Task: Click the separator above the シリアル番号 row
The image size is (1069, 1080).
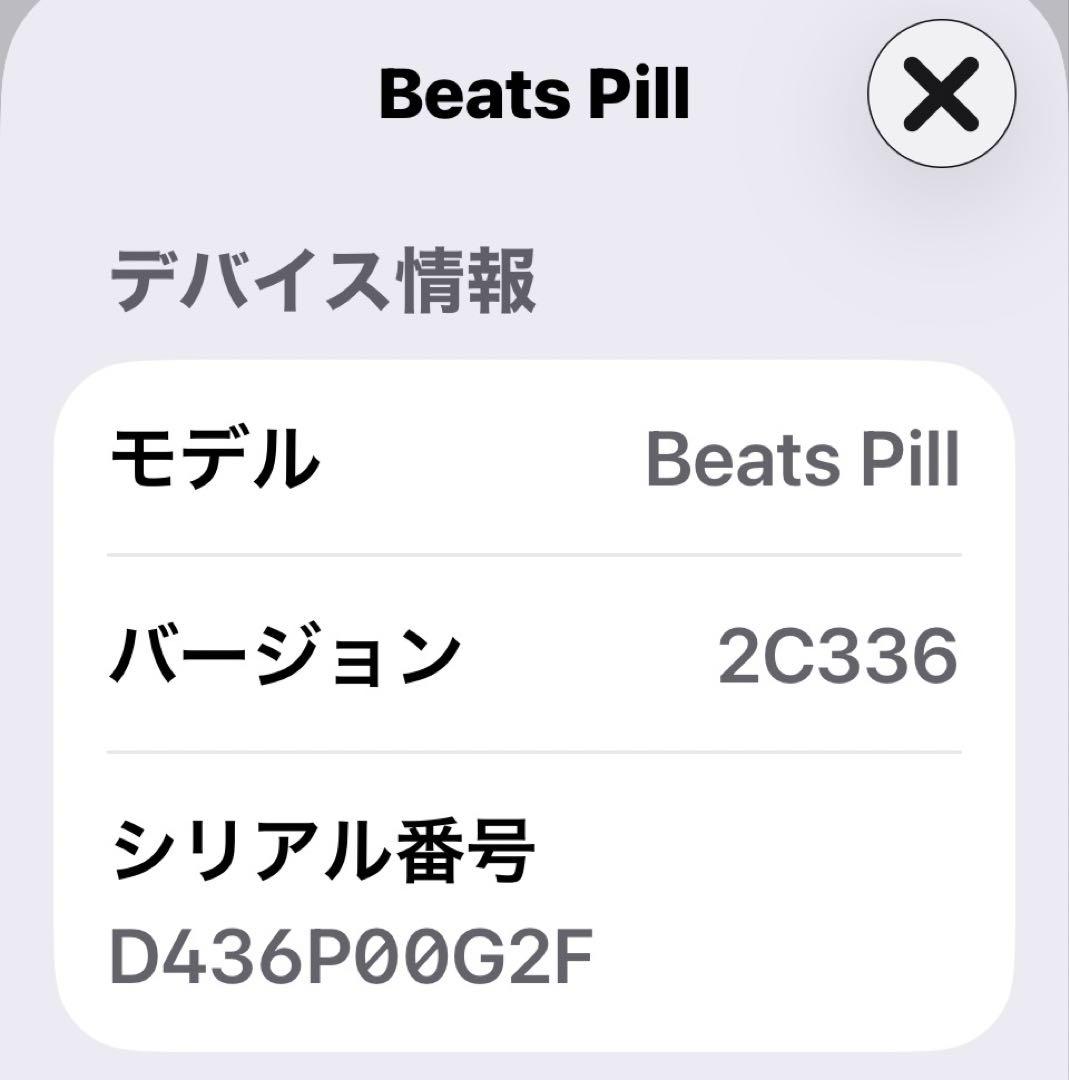Action: point(535,748)
